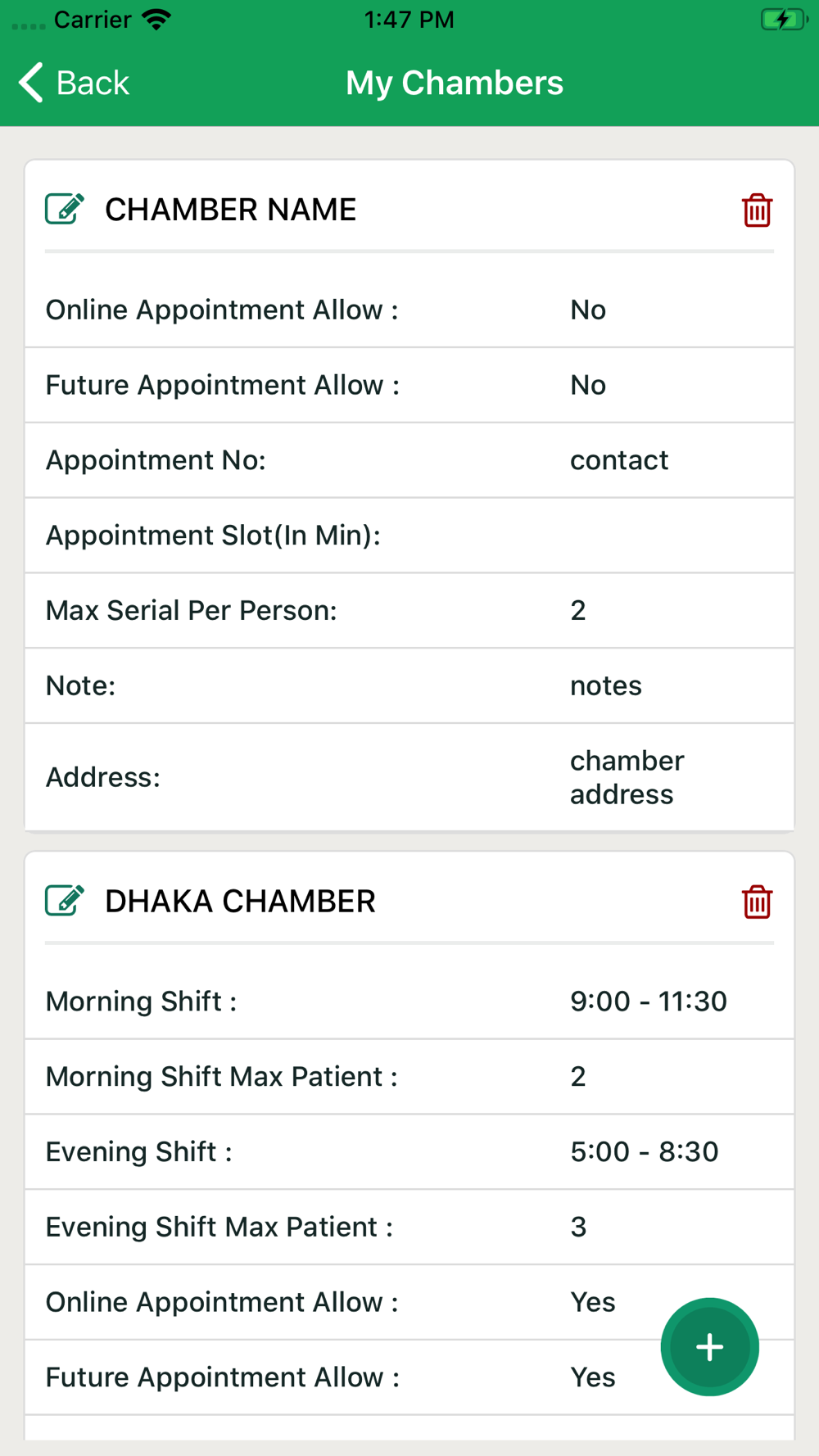Viewport: 819px width, 1456px height.
Task: Add a new chamber with plus button
Action: pyautogui.click(x=709, y=1347)
